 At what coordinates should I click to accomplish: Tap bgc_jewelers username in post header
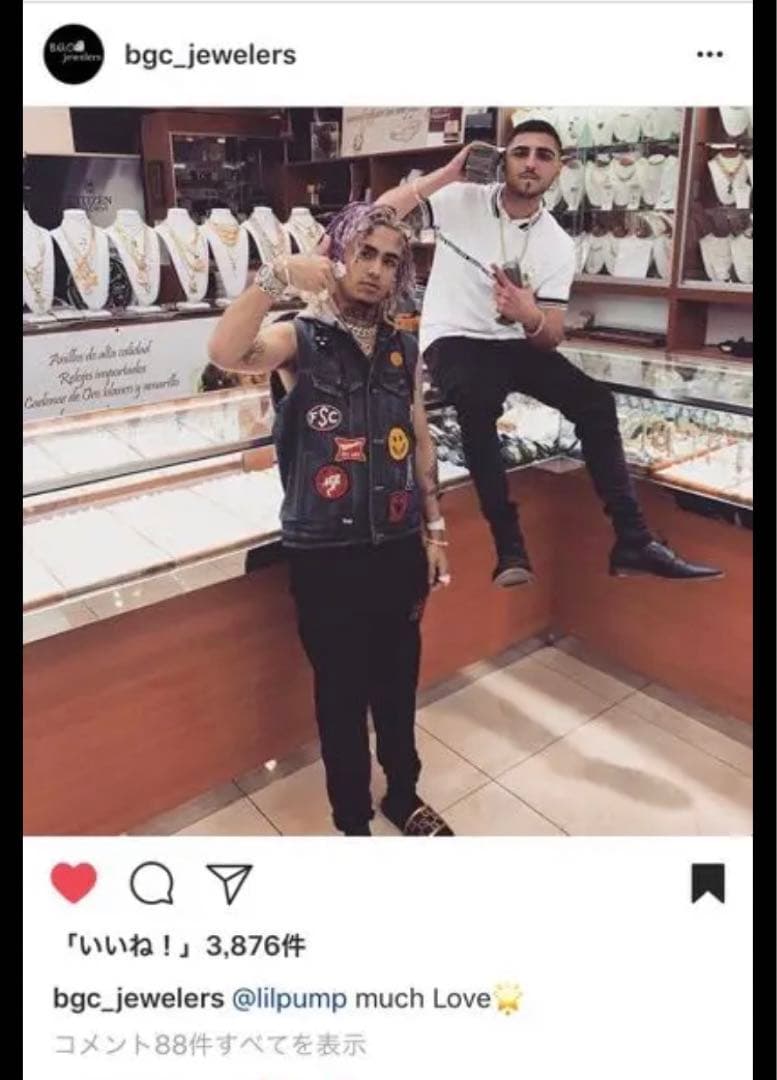(x=210, y=55)
